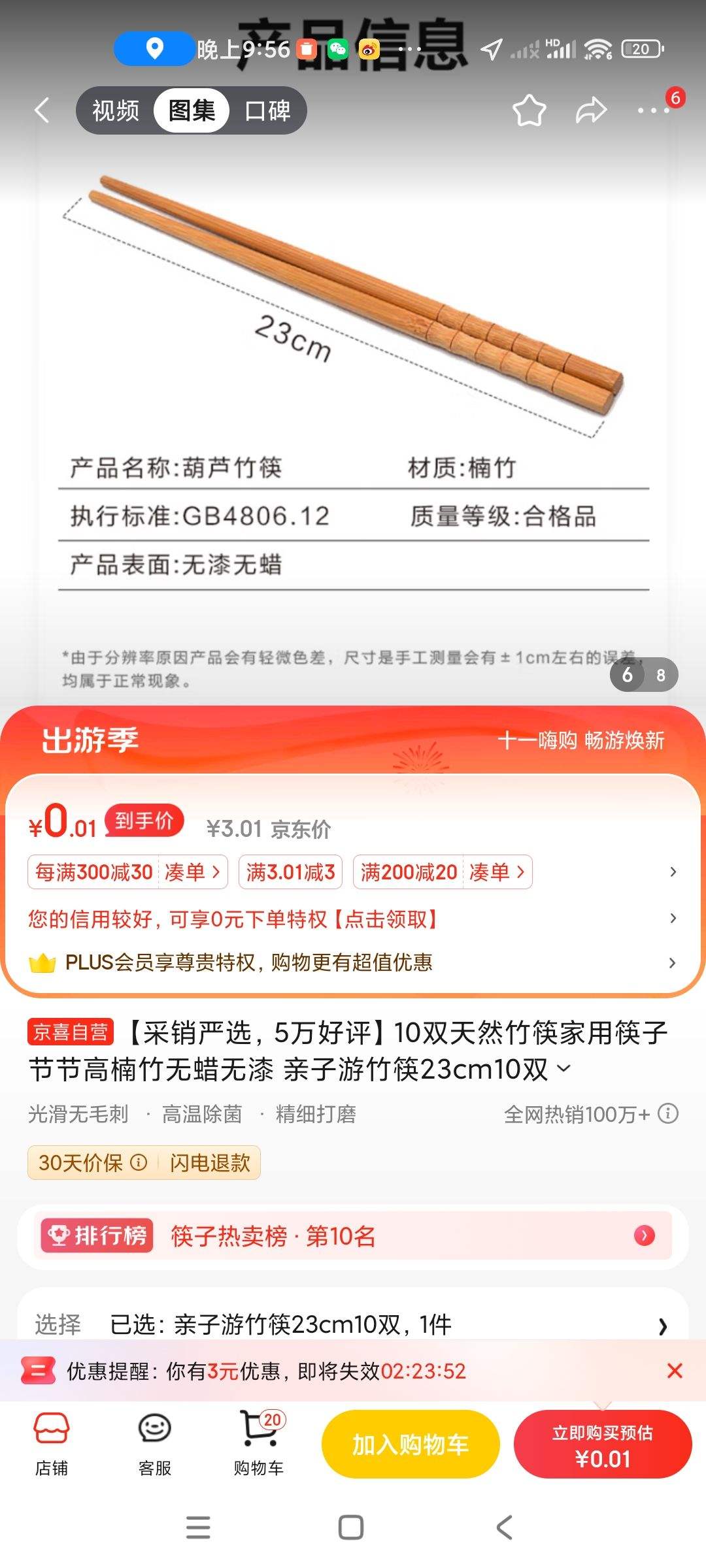Tap the PLUS membership crown icon

pyautogui.click(x=44, y=962)
